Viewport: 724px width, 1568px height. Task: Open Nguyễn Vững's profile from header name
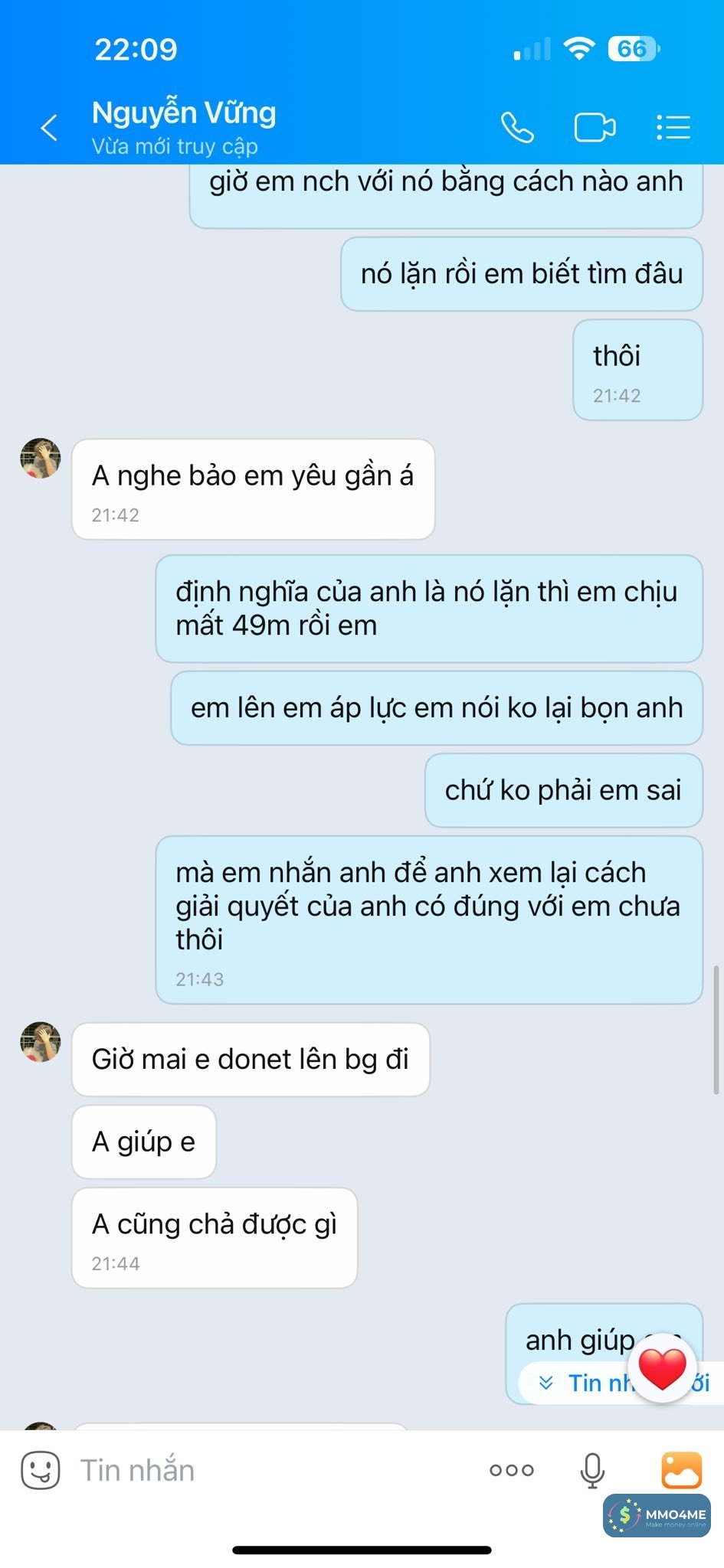pyautogui.click(x=184, y=113)
